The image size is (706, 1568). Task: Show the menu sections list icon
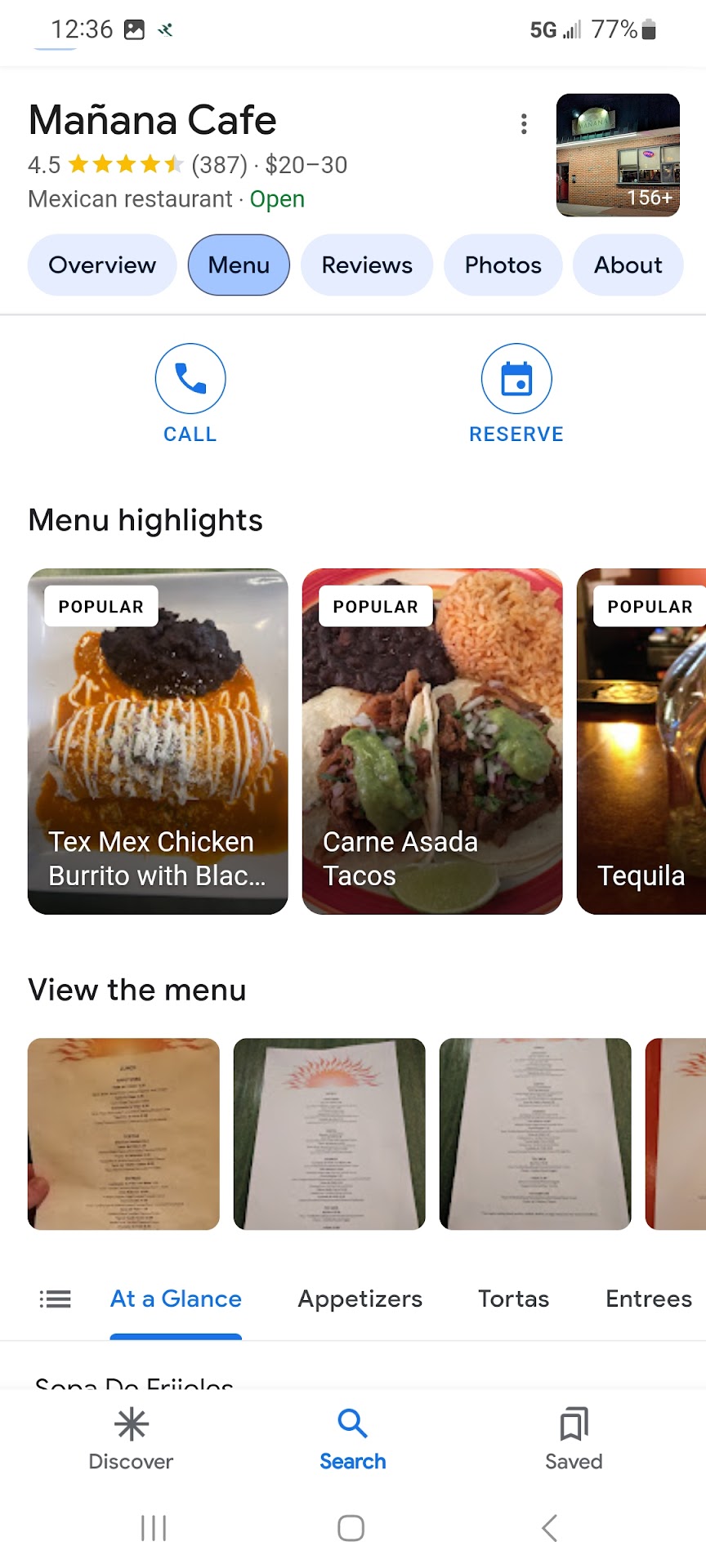tap(56, 1298)
